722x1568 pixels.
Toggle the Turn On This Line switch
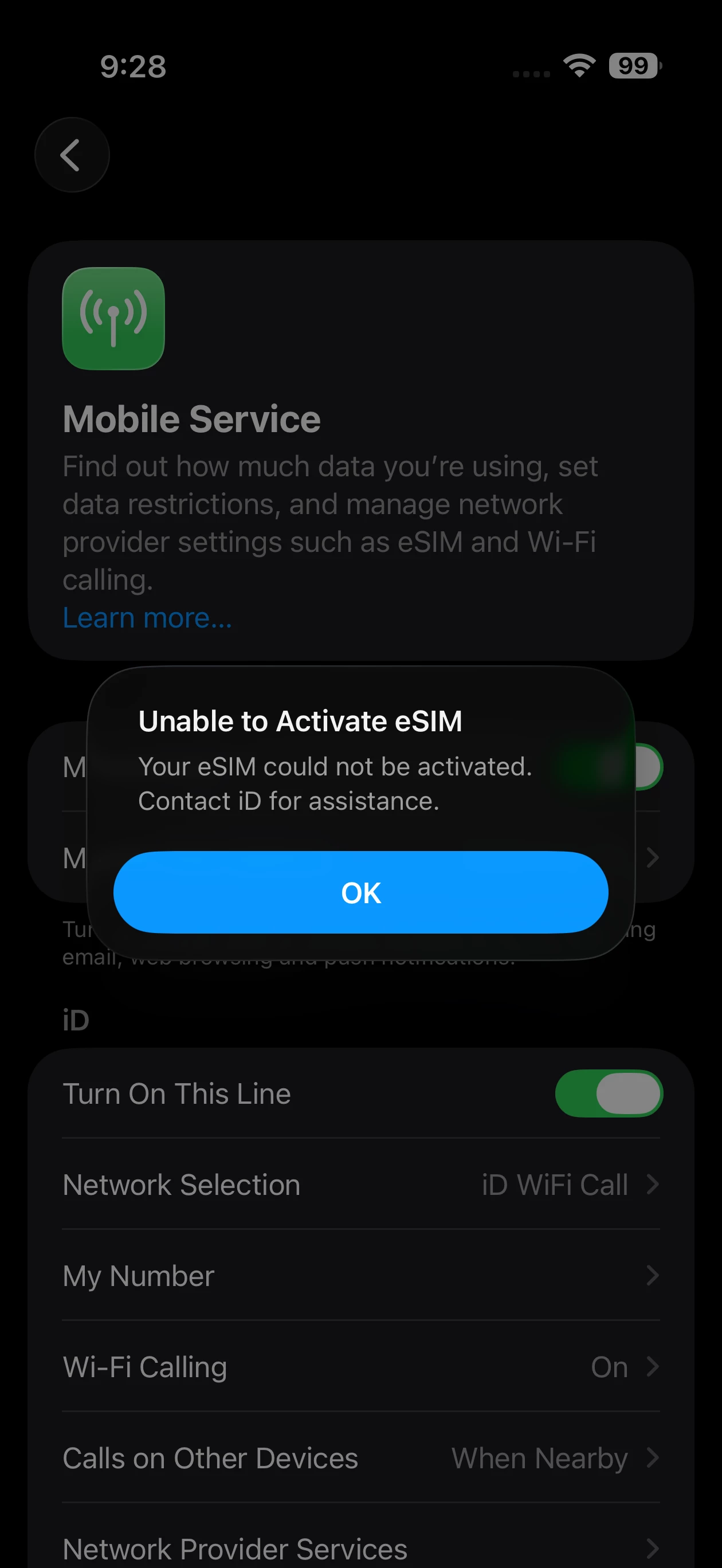coord(608,1093)
